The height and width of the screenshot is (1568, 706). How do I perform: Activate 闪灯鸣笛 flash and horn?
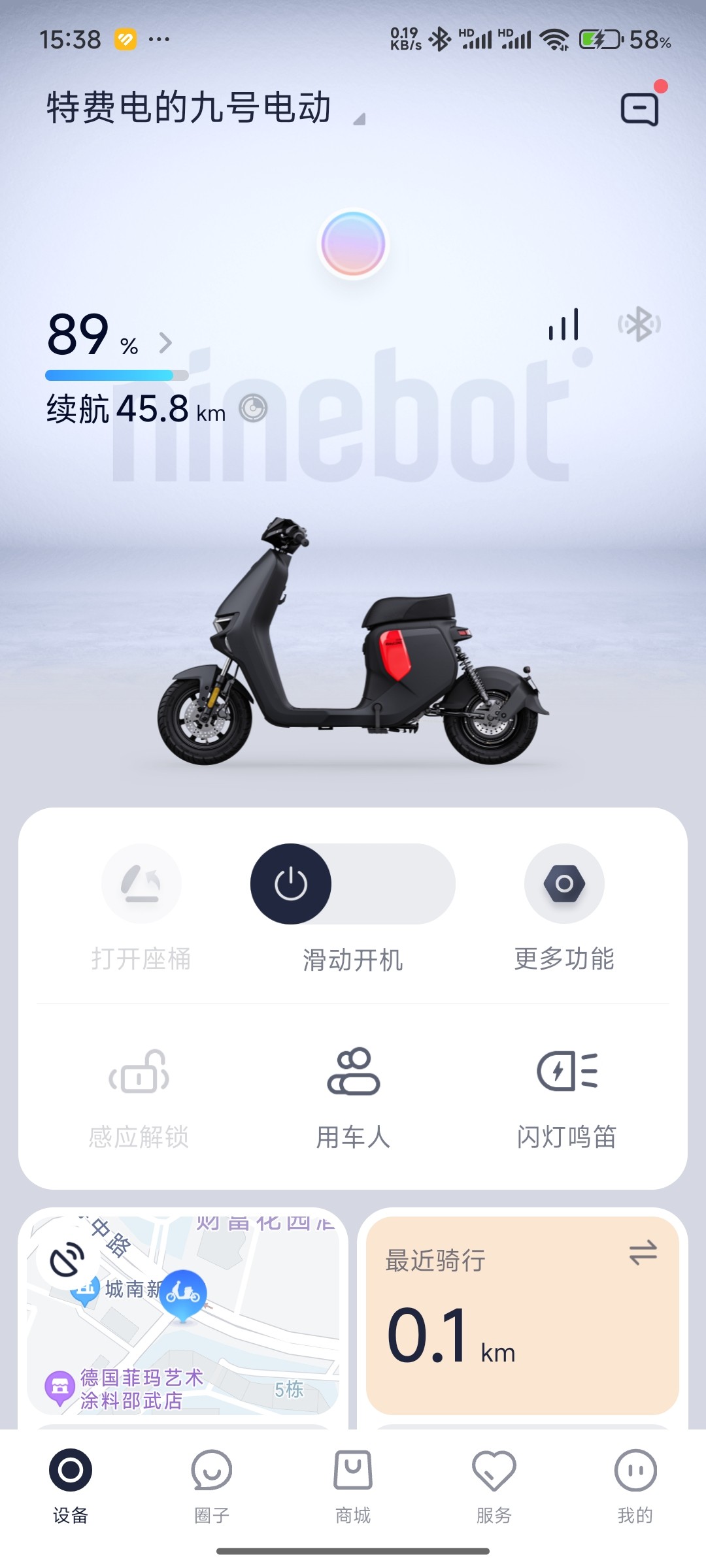coord(567,1071)
